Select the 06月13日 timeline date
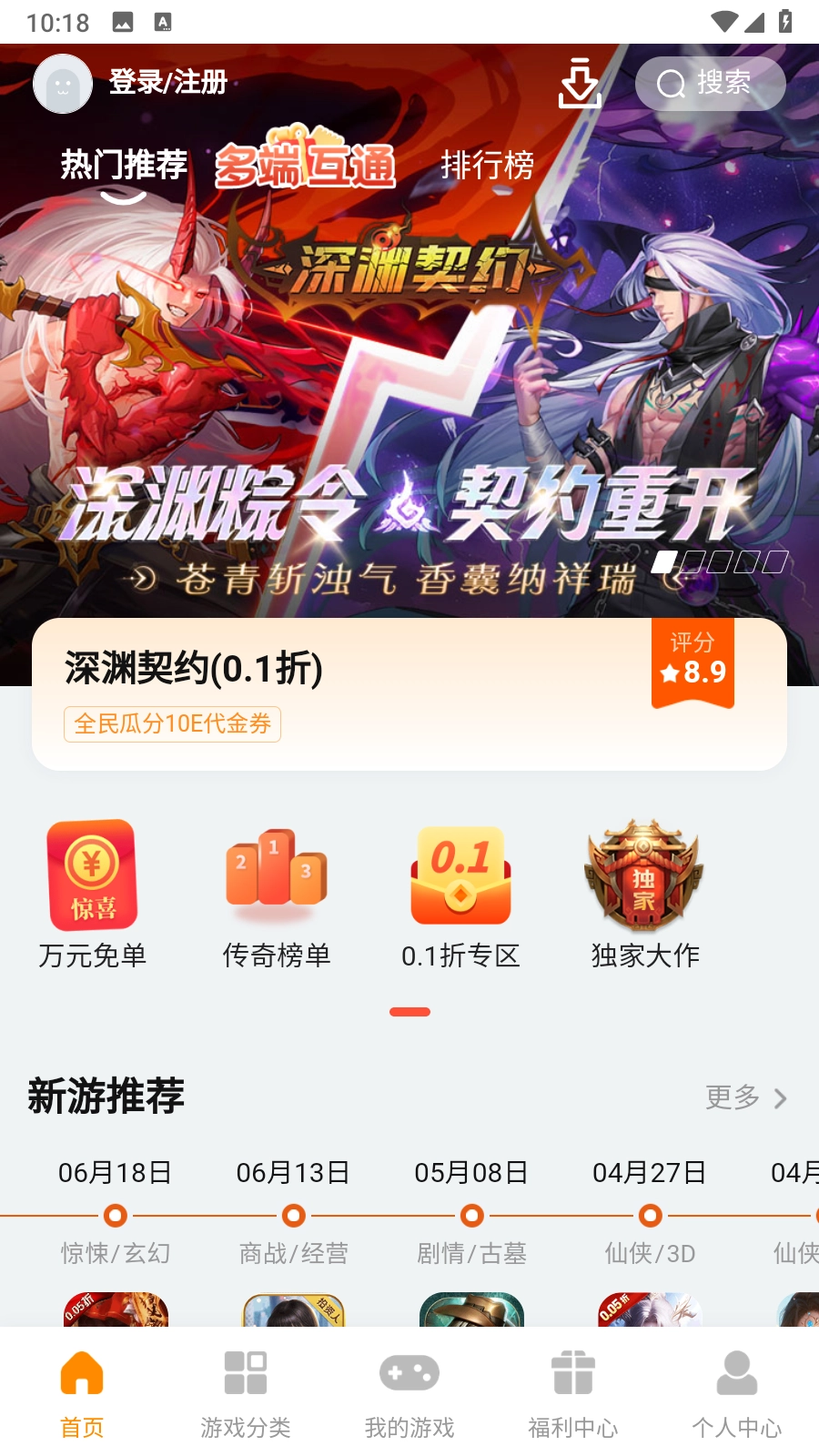The height and width of the screenshot is (1456, 819). (293, 1173)
